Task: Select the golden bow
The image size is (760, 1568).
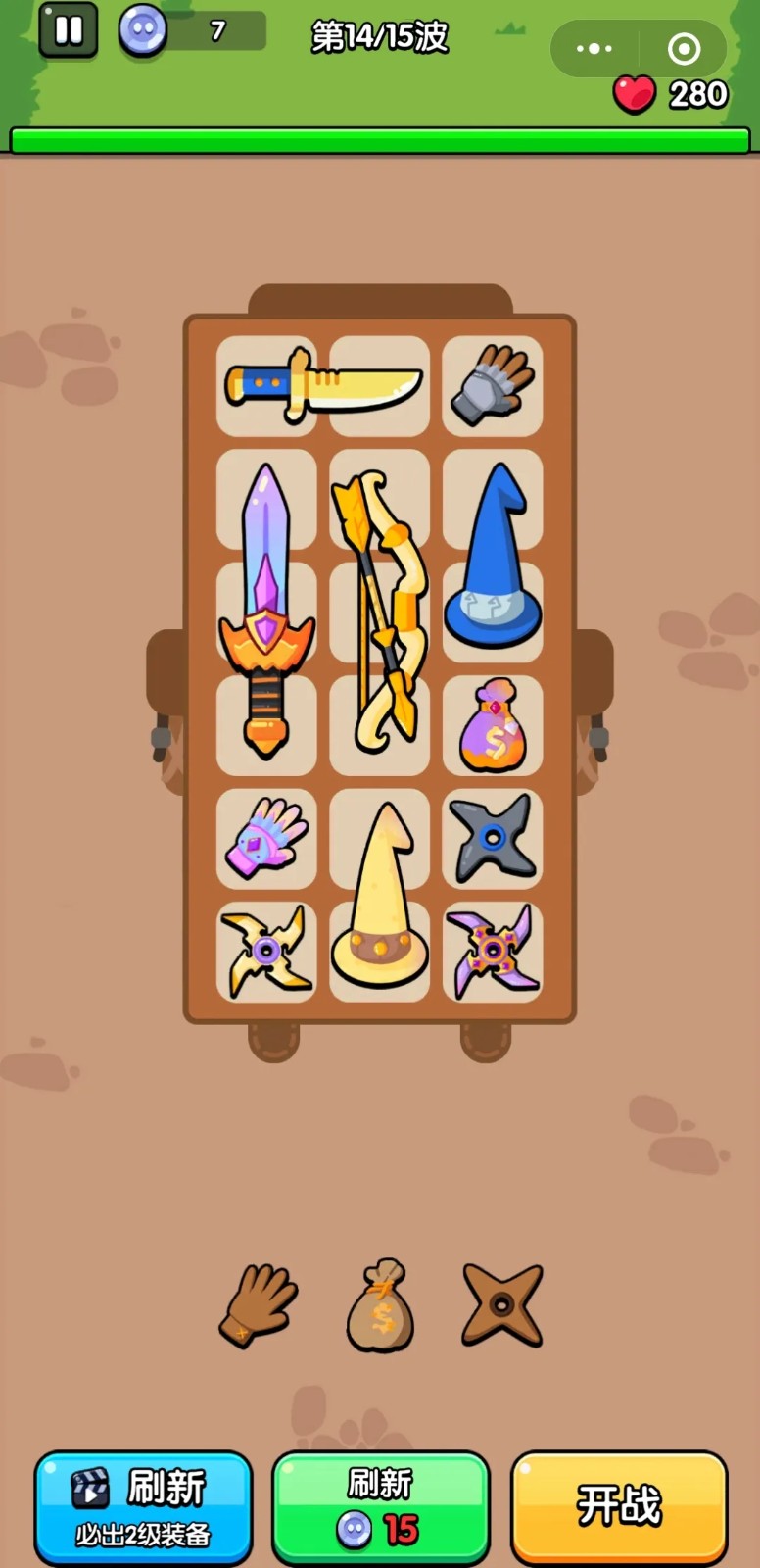Action: click(x=380, y=612)
